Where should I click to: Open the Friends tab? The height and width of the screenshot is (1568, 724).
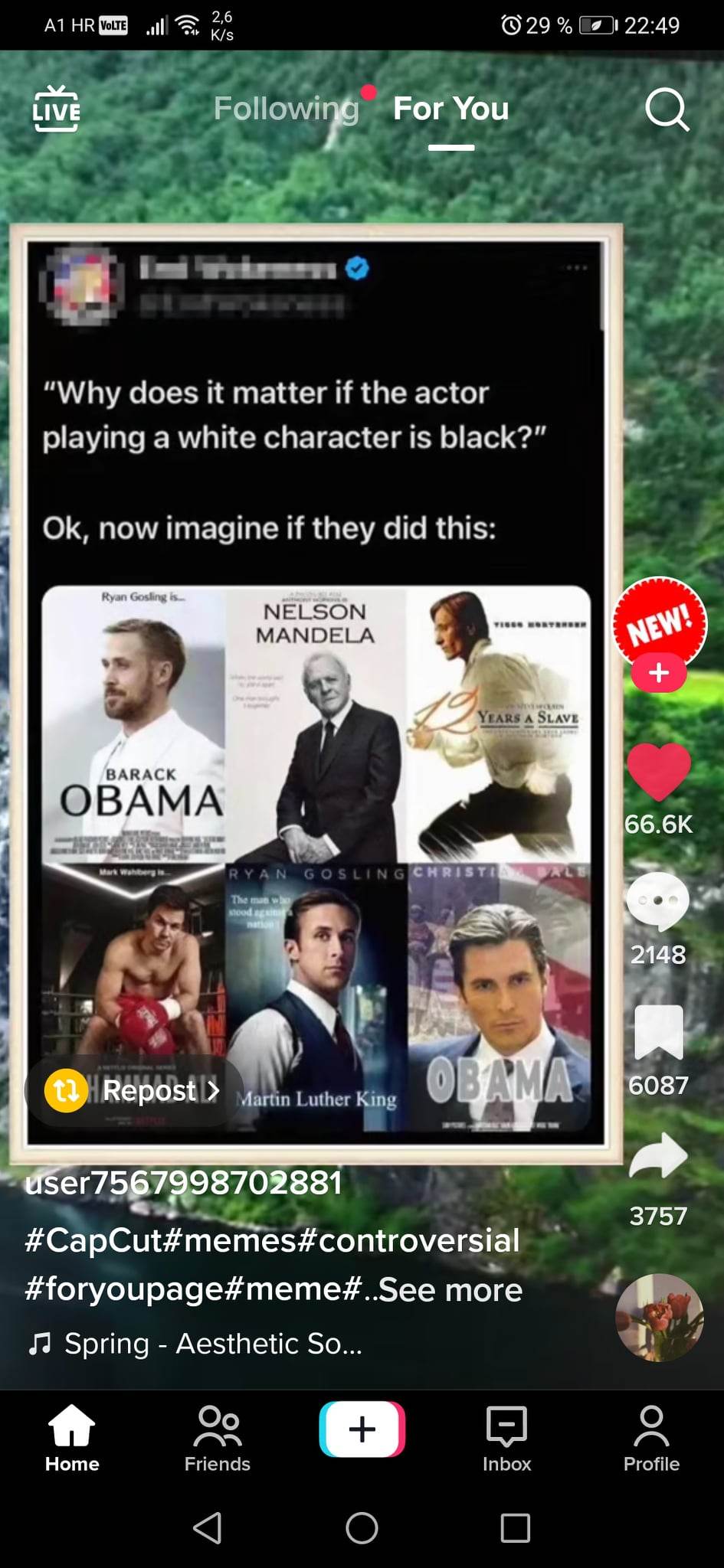pos(218,1438)
